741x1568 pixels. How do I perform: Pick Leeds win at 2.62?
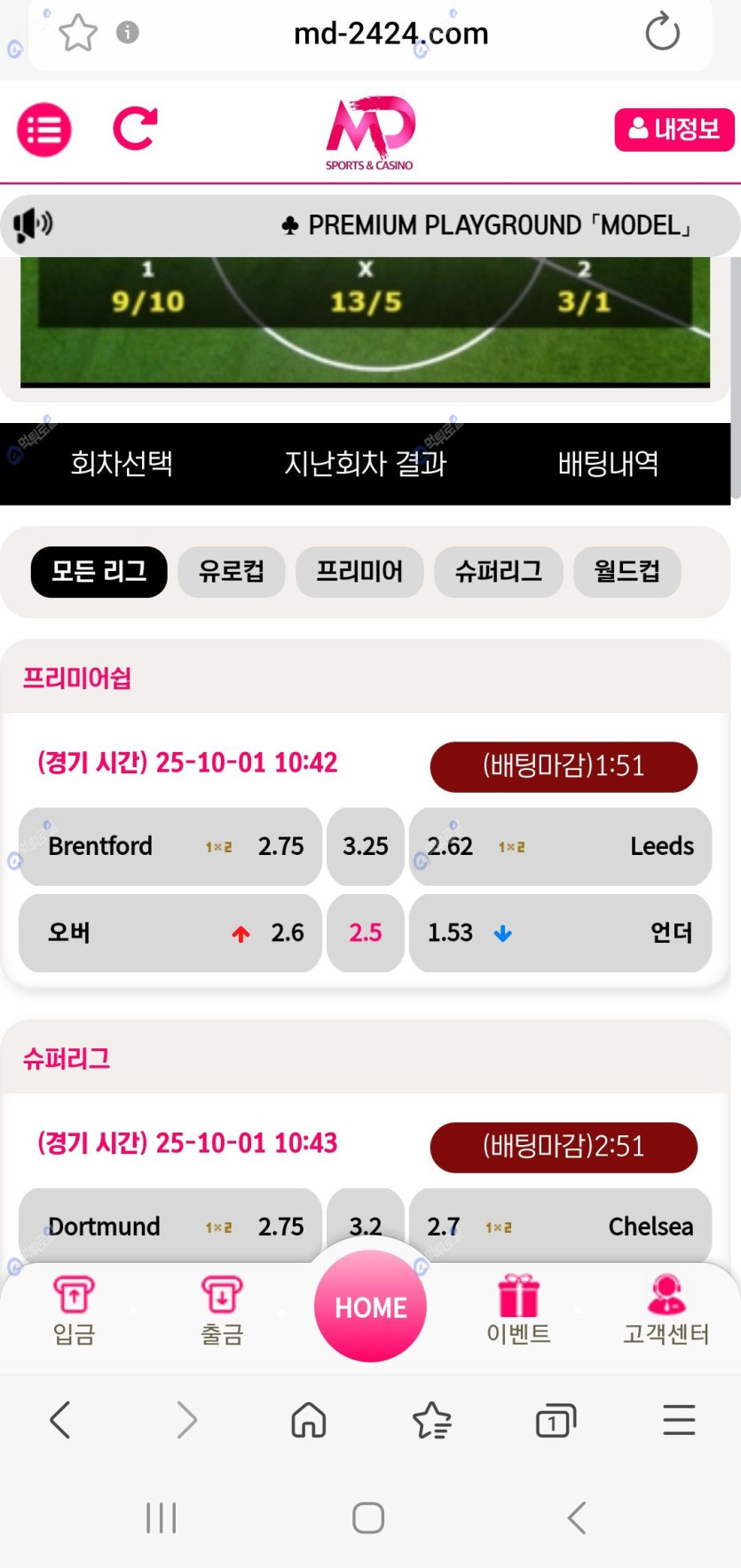pos(560,846)
